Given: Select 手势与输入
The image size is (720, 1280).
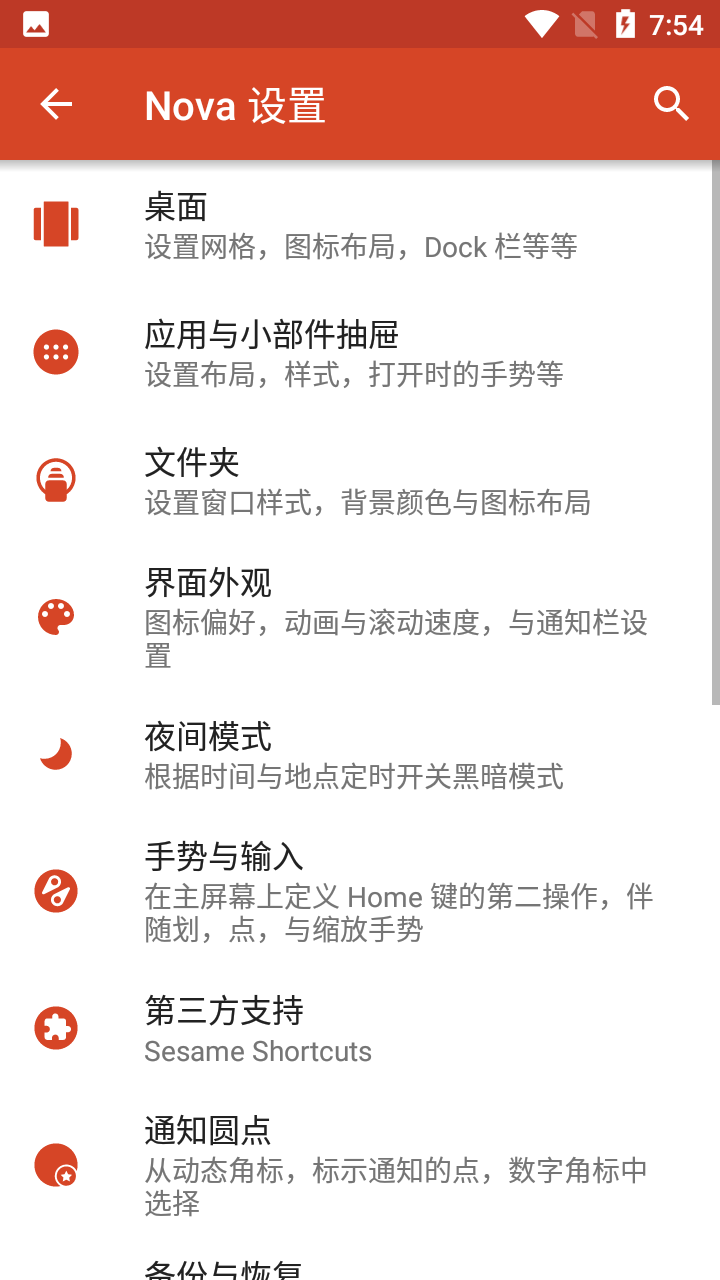Looking at the screenshot, I should pyautogui.click(x=360, y=892).
